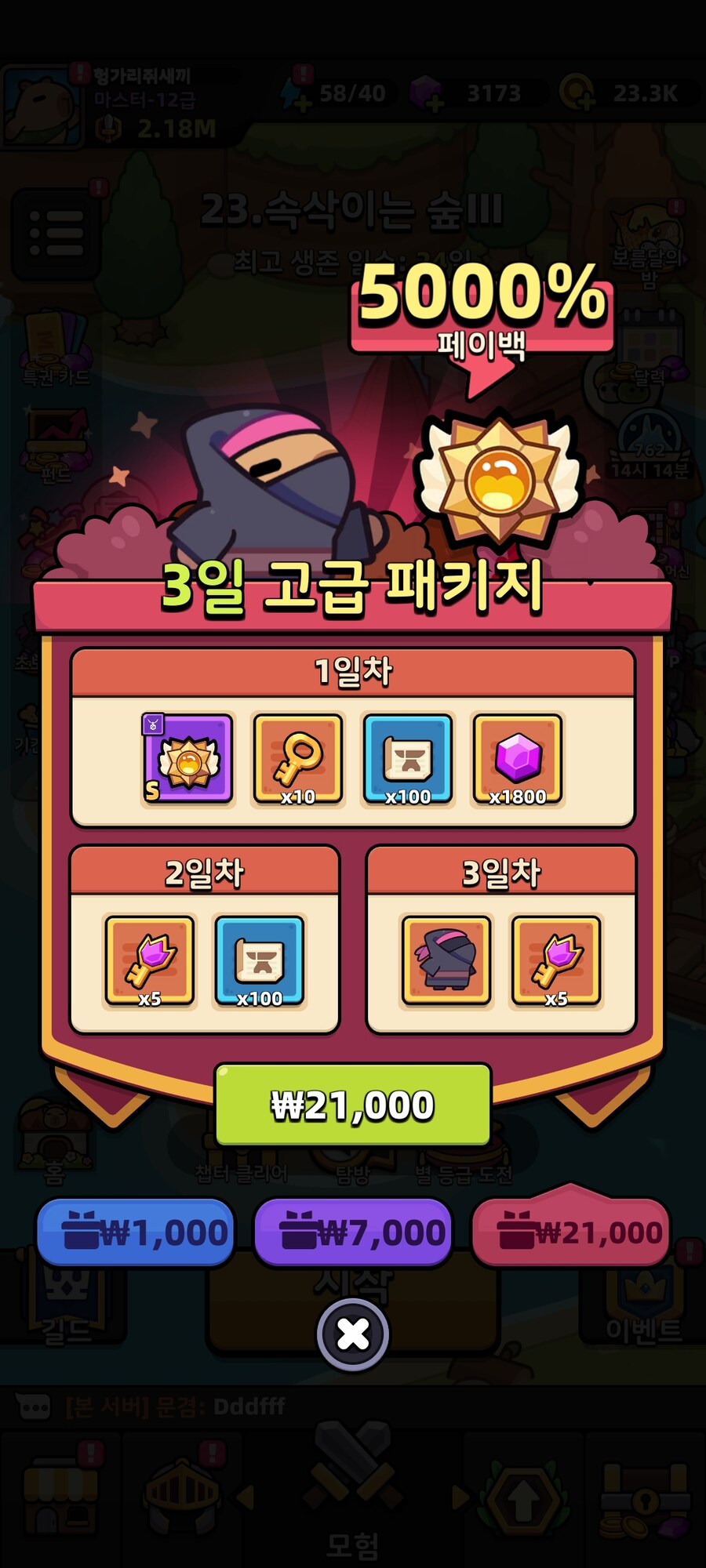Screen dimensions: 706x1568
Task: Inspect the gold key x10 reward
Action: click(298, 759)
